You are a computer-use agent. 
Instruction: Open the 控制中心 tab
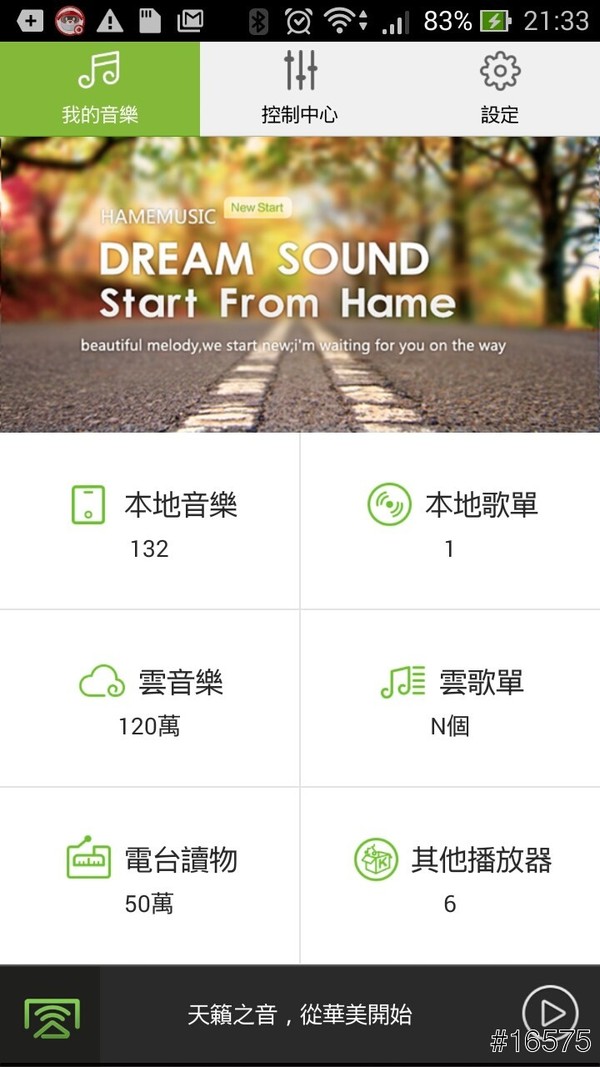click(x=300, y=88)
